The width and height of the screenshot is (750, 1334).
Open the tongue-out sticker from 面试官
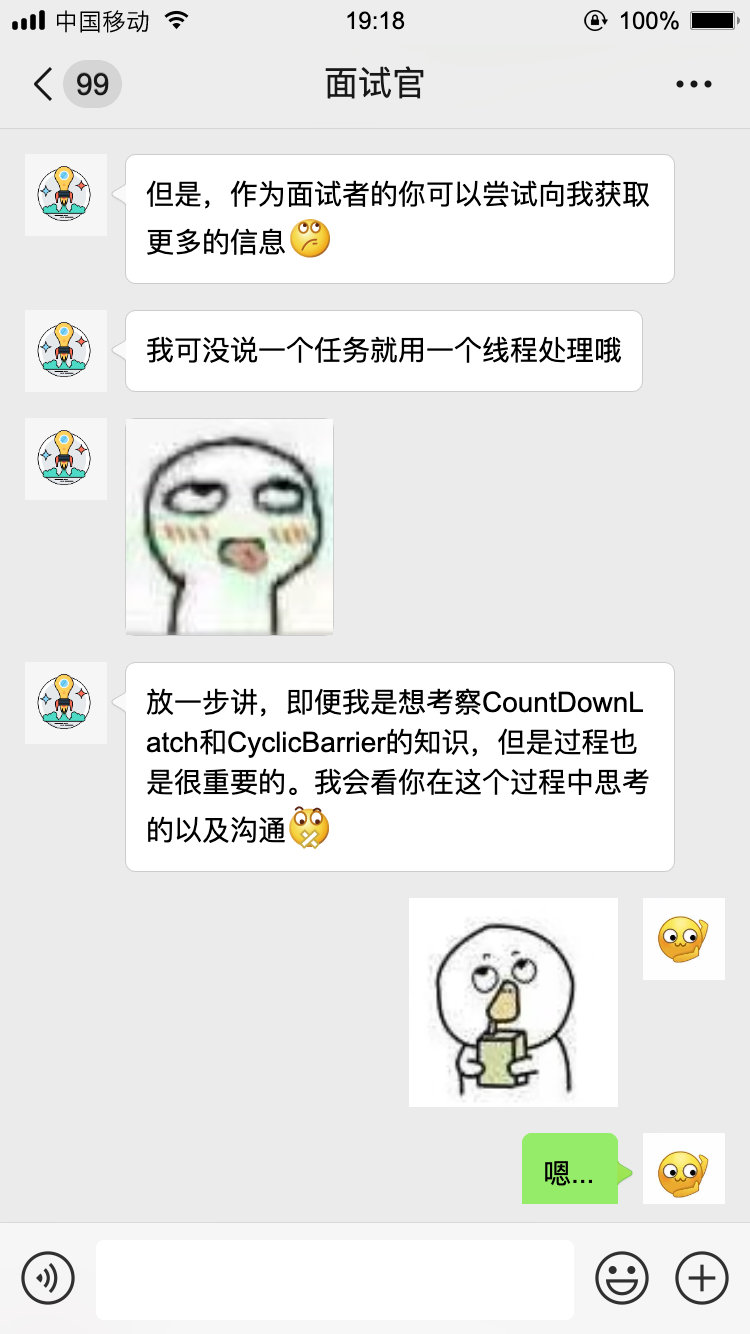[x=229, y=527]
